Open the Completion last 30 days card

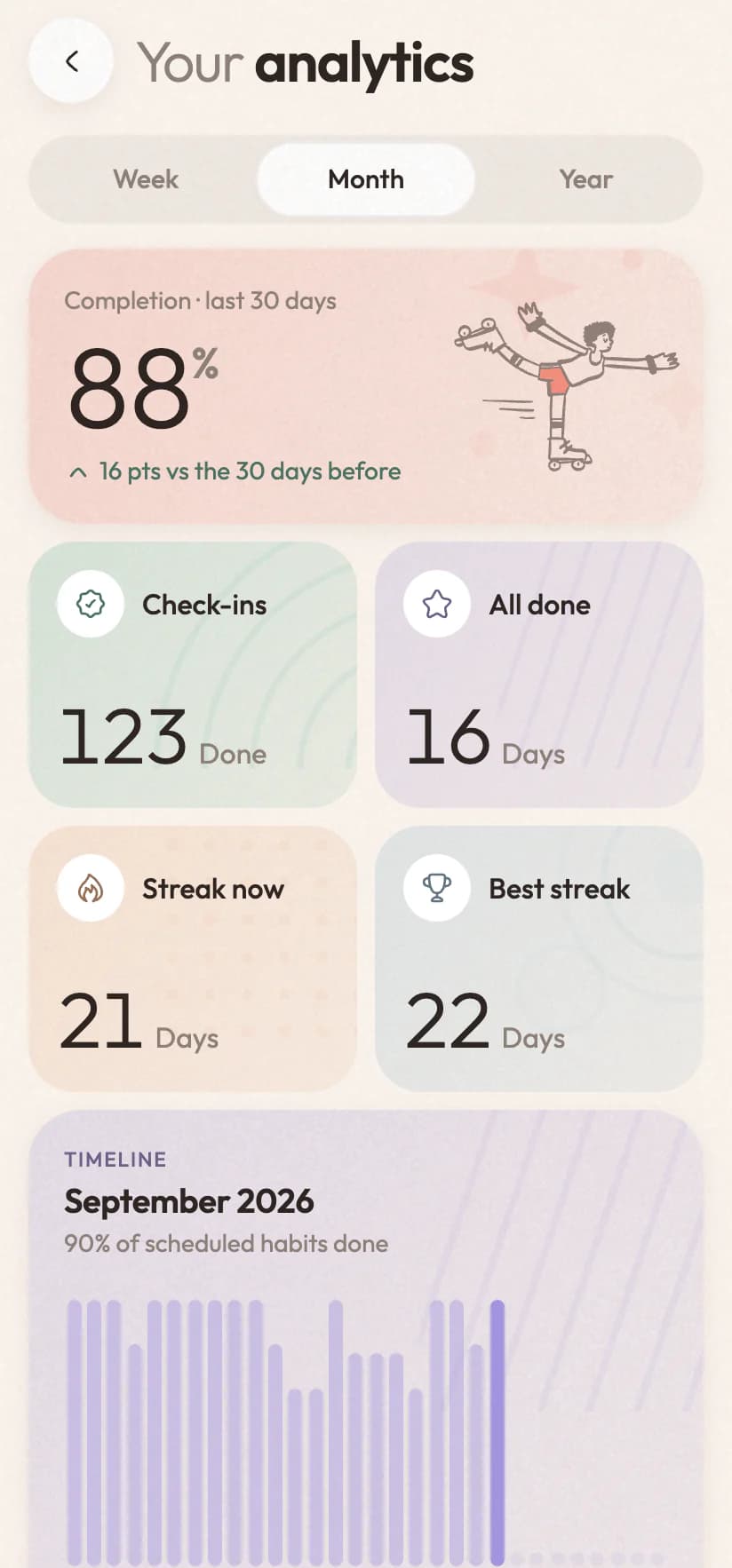(366, 386)
